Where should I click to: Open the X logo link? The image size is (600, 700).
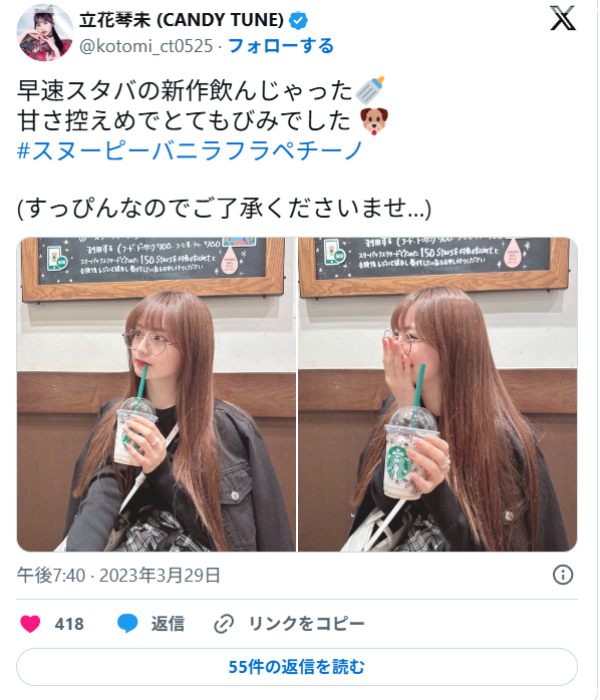click(x=563, y=21)
